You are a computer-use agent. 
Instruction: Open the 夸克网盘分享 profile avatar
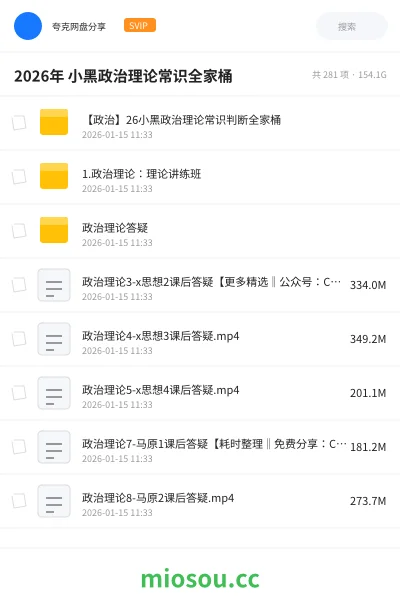(x=28, y=26)
